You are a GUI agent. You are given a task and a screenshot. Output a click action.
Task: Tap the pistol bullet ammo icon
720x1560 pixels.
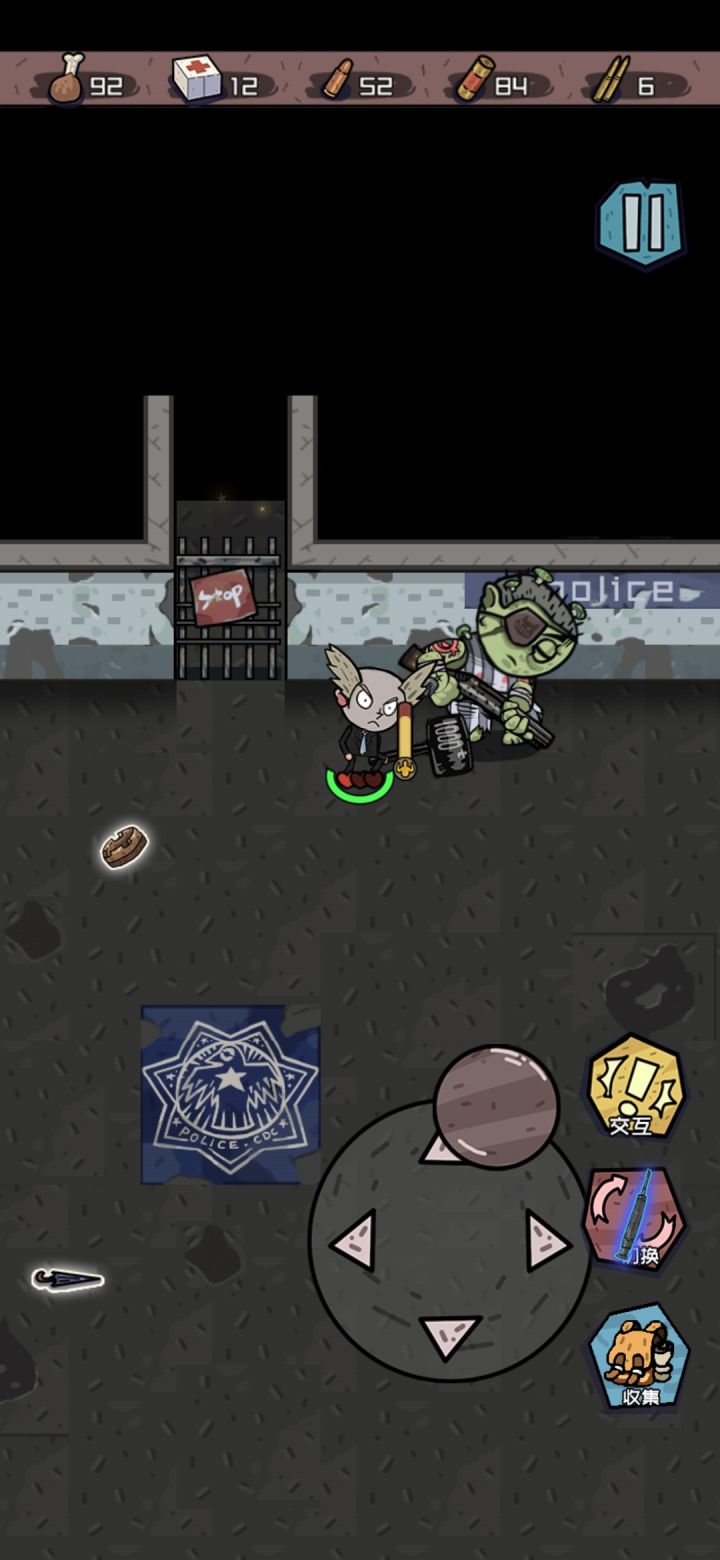click(339, 78)
